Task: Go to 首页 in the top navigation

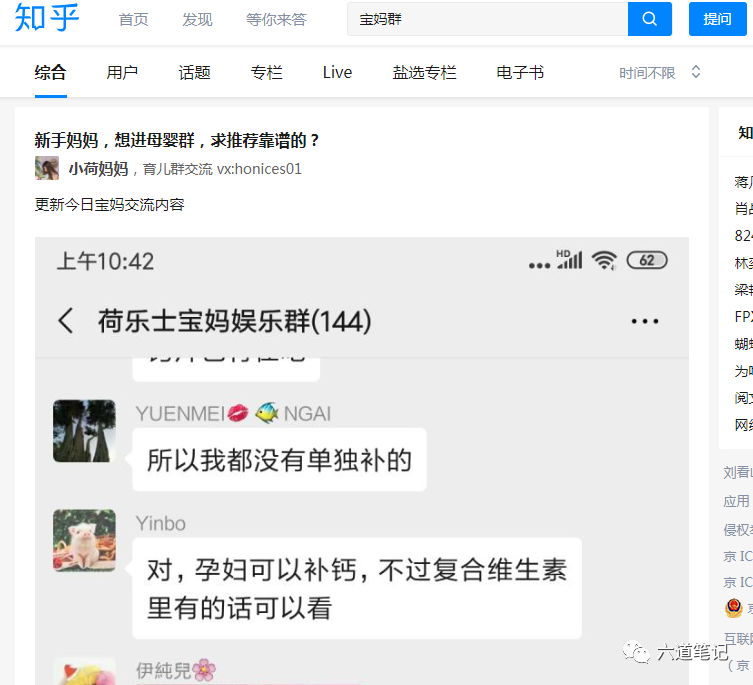Action: [x=133, y=20]
